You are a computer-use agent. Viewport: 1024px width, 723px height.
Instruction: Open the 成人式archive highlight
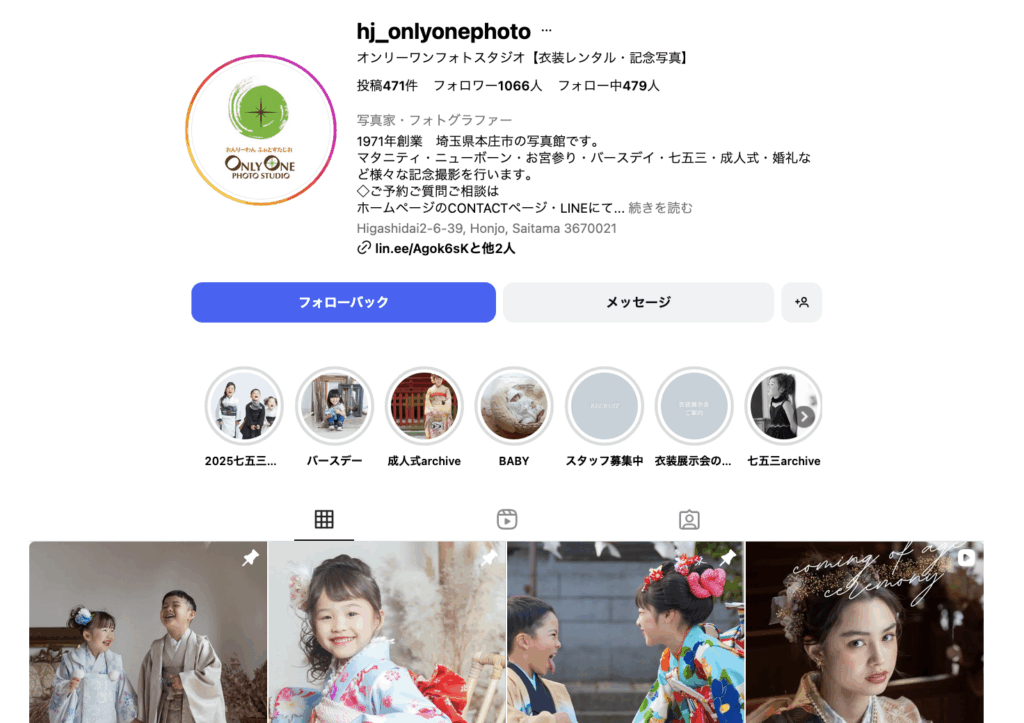point(424,406)
